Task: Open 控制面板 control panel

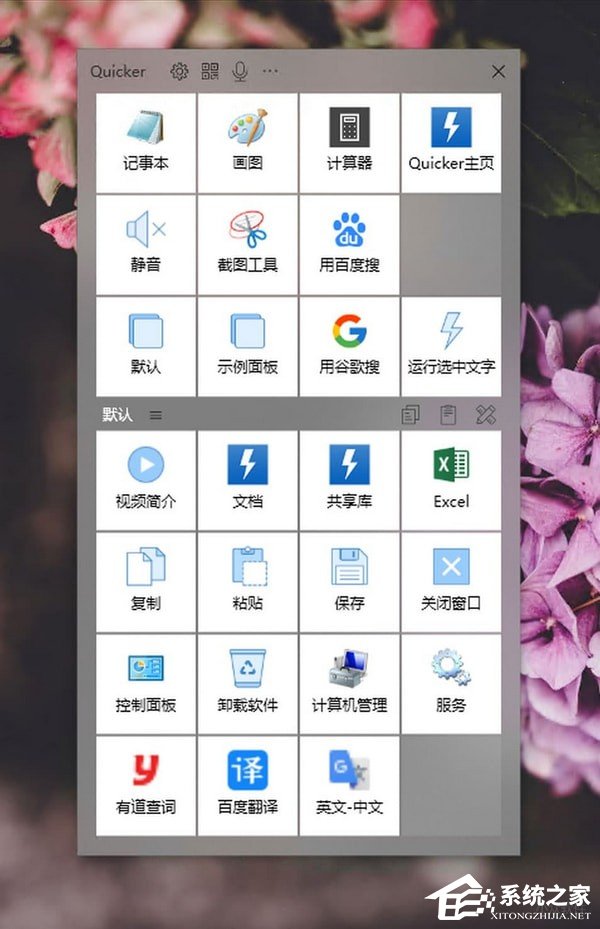Action: 146,684
